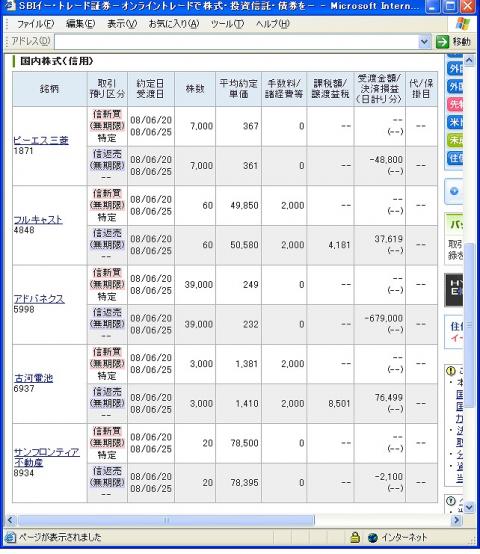The width and height of the screenshot is (480, 554).
Task: Click the address bar field
Action: pyautogui.click(x=236, y=42)
